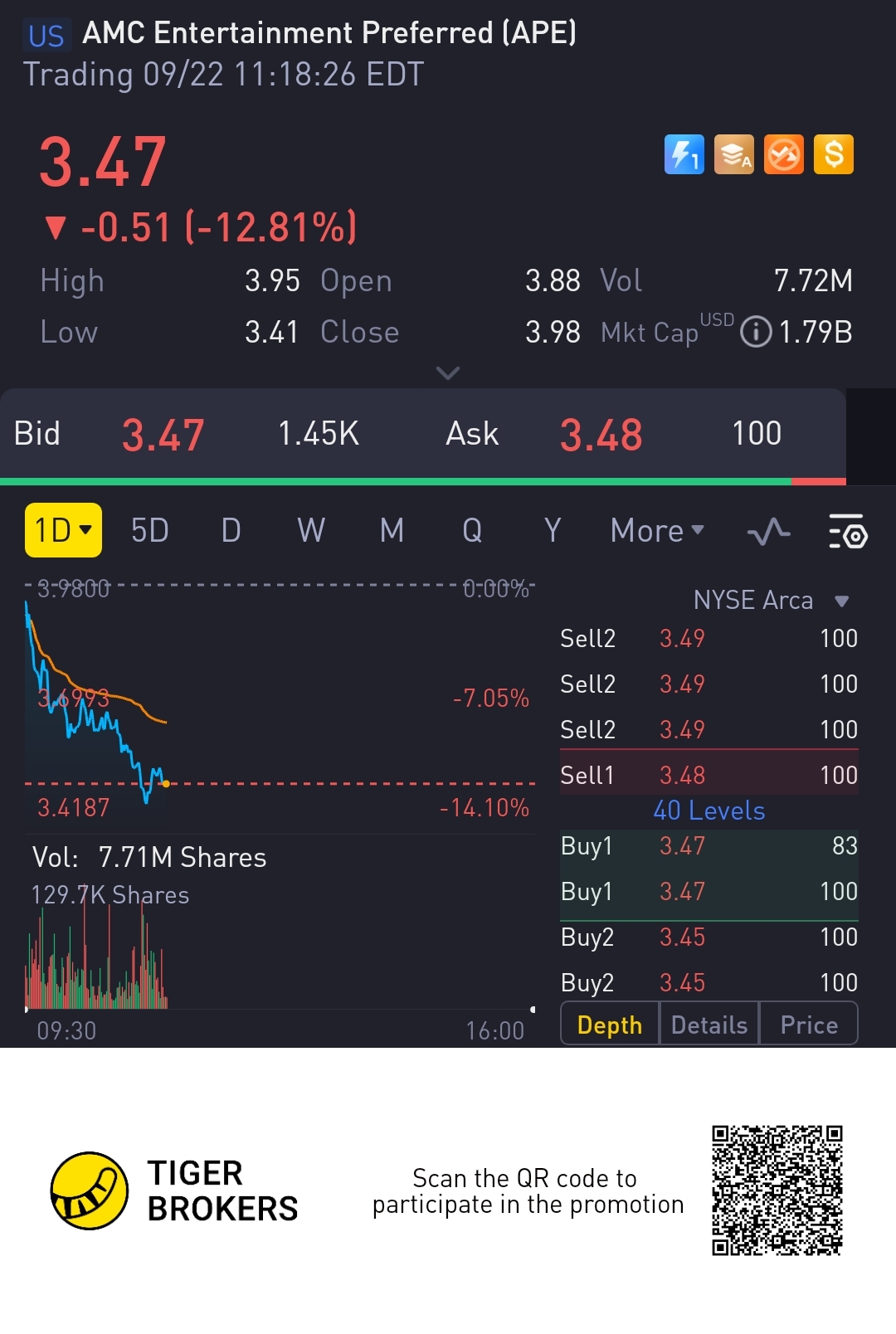Switch to the Depth tab
Screen dimensions: 896x1334
click(610, 1025)
